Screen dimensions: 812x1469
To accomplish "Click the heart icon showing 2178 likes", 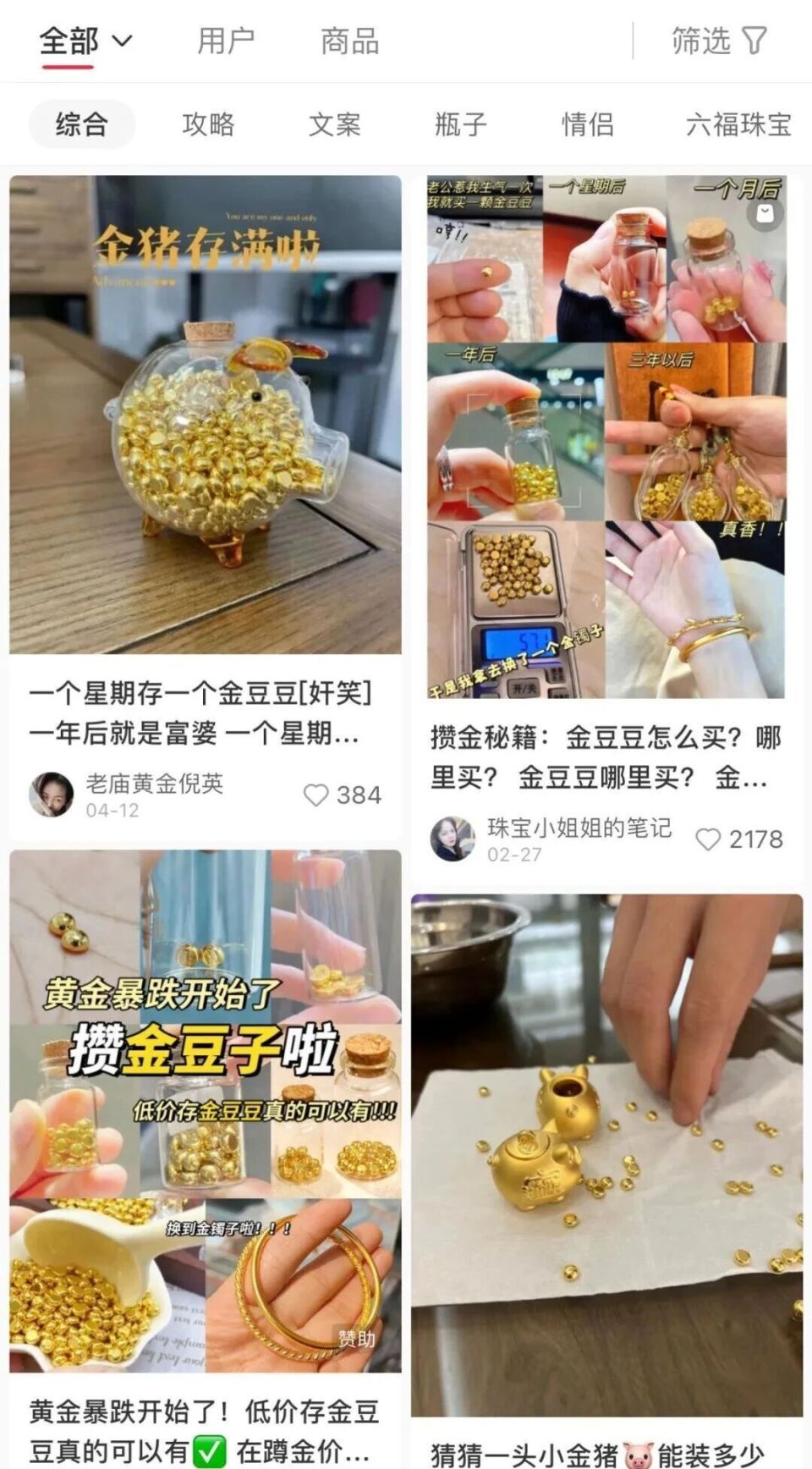I will [707, 839].
